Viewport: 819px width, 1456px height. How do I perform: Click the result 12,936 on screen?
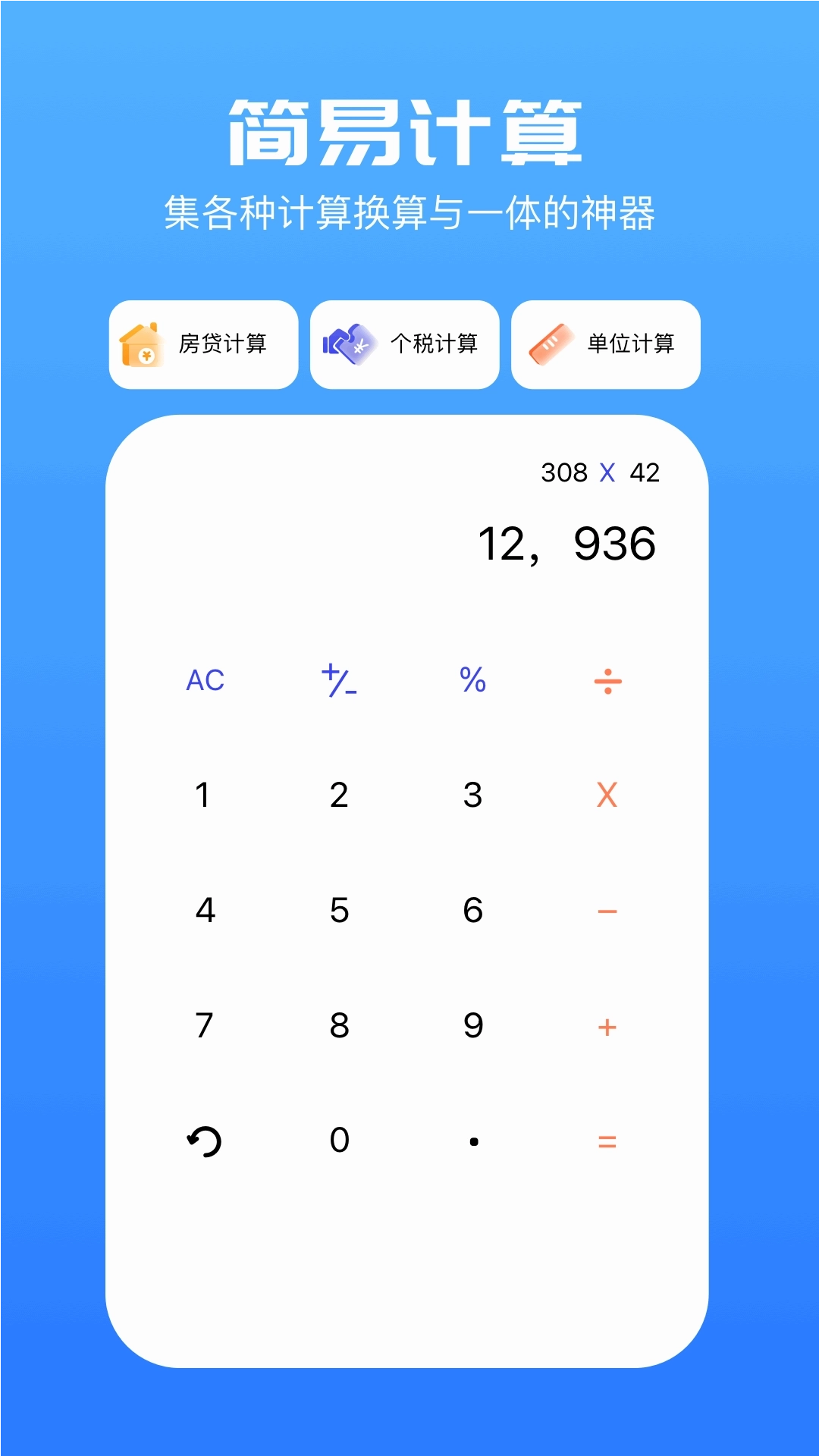tap(569, 541)
